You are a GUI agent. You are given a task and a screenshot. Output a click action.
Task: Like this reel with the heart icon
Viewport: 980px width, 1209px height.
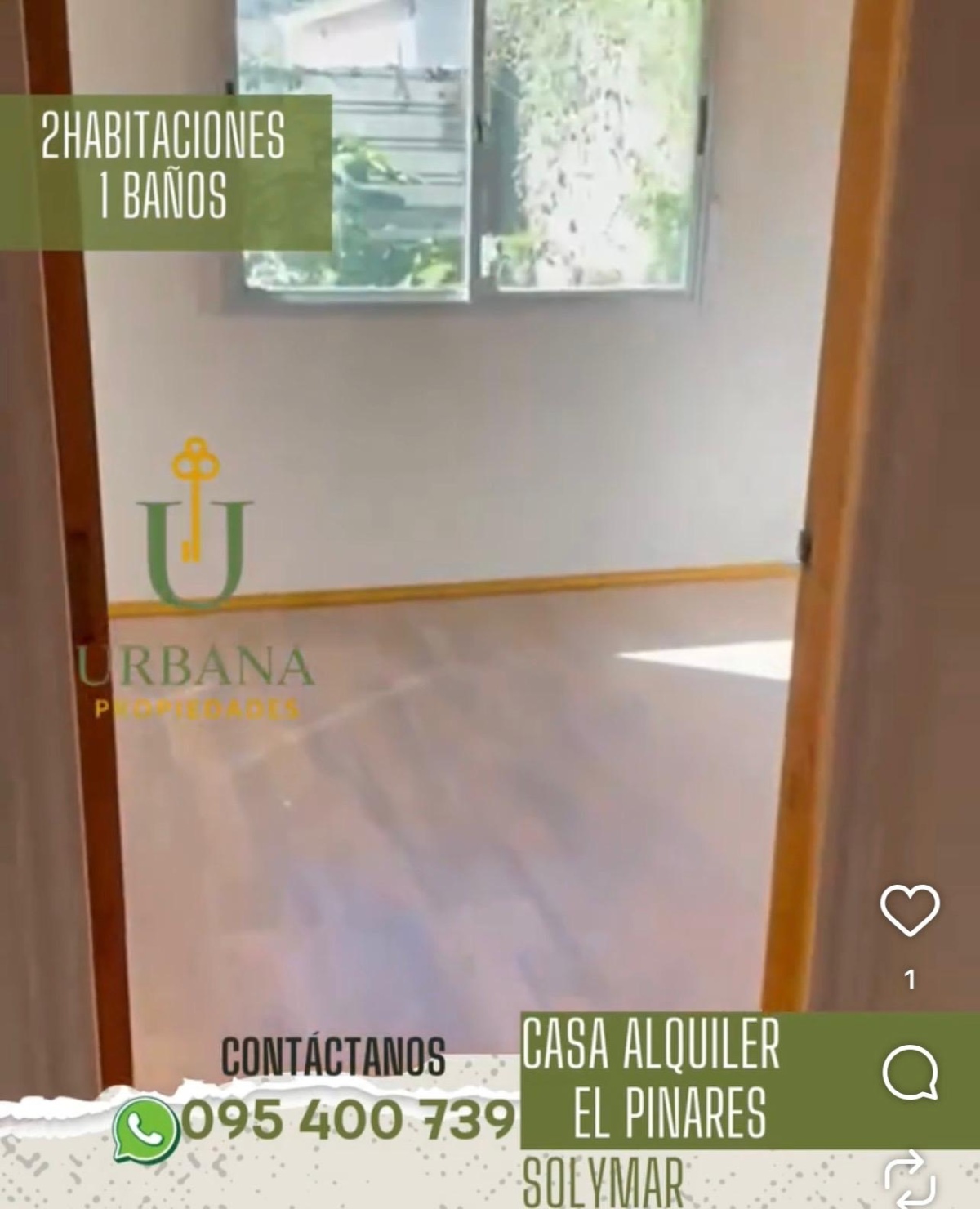tap(910, 910)
